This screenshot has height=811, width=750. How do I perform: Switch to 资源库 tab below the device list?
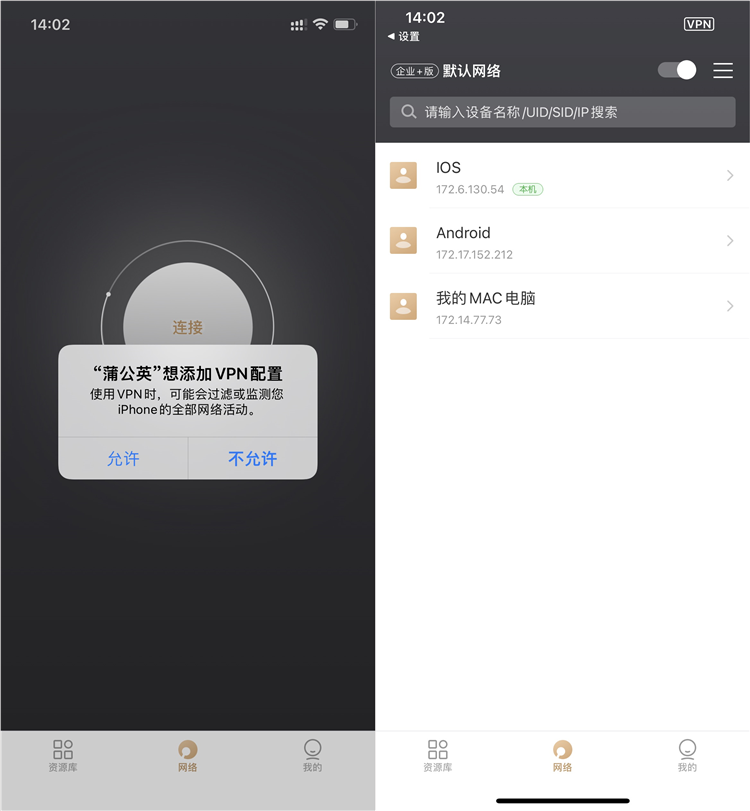[438, 756]
